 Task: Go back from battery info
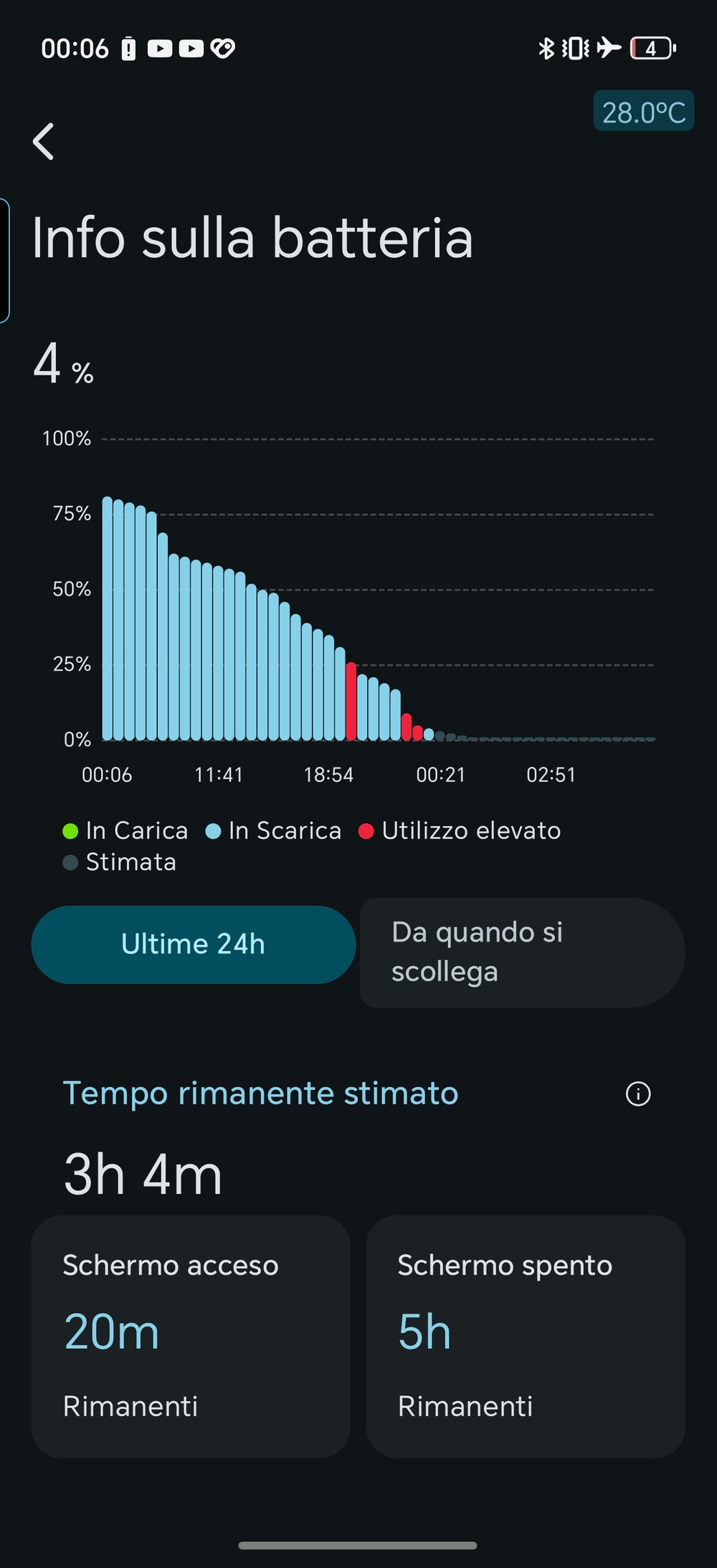(44, 141)
